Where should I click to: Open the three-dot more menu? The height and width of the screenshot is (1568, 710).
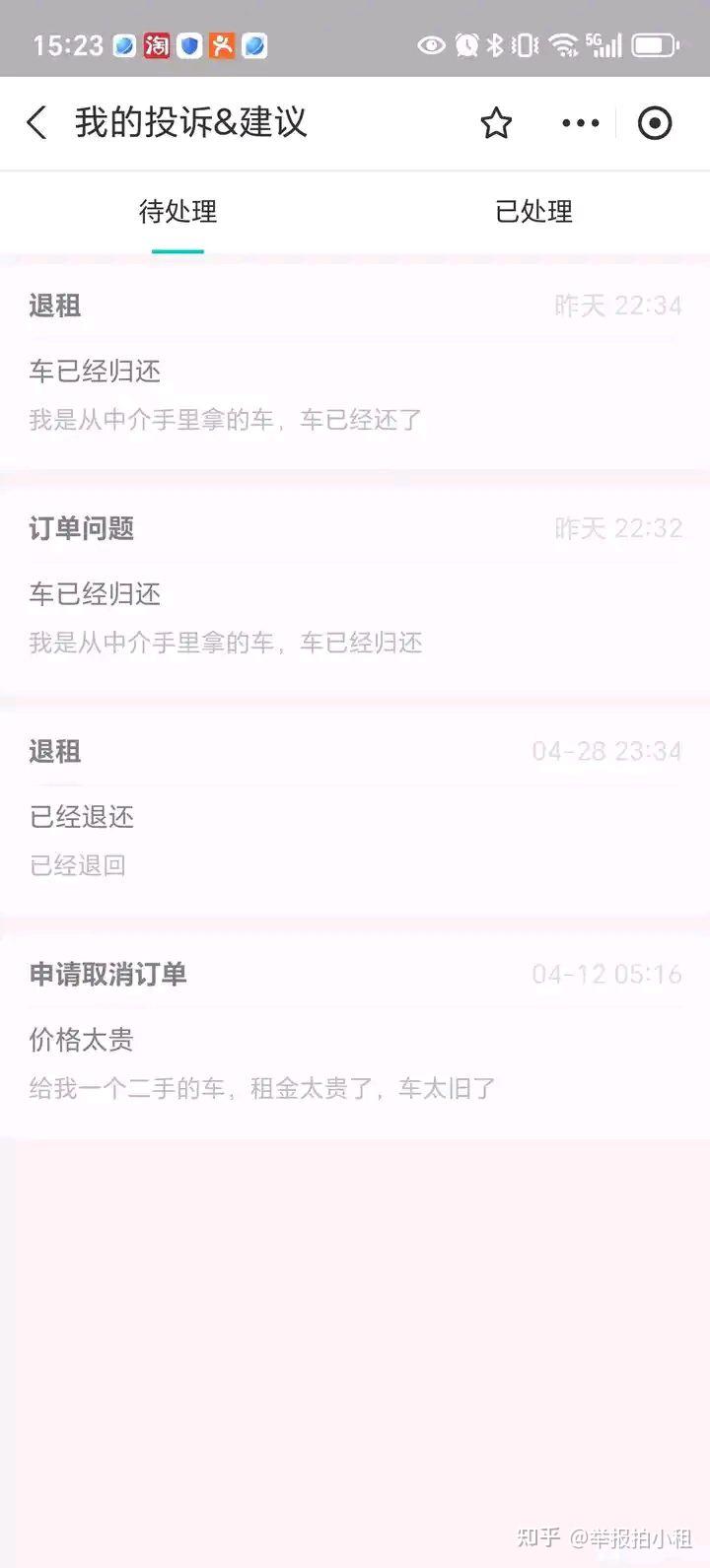[x=580, y=123]
